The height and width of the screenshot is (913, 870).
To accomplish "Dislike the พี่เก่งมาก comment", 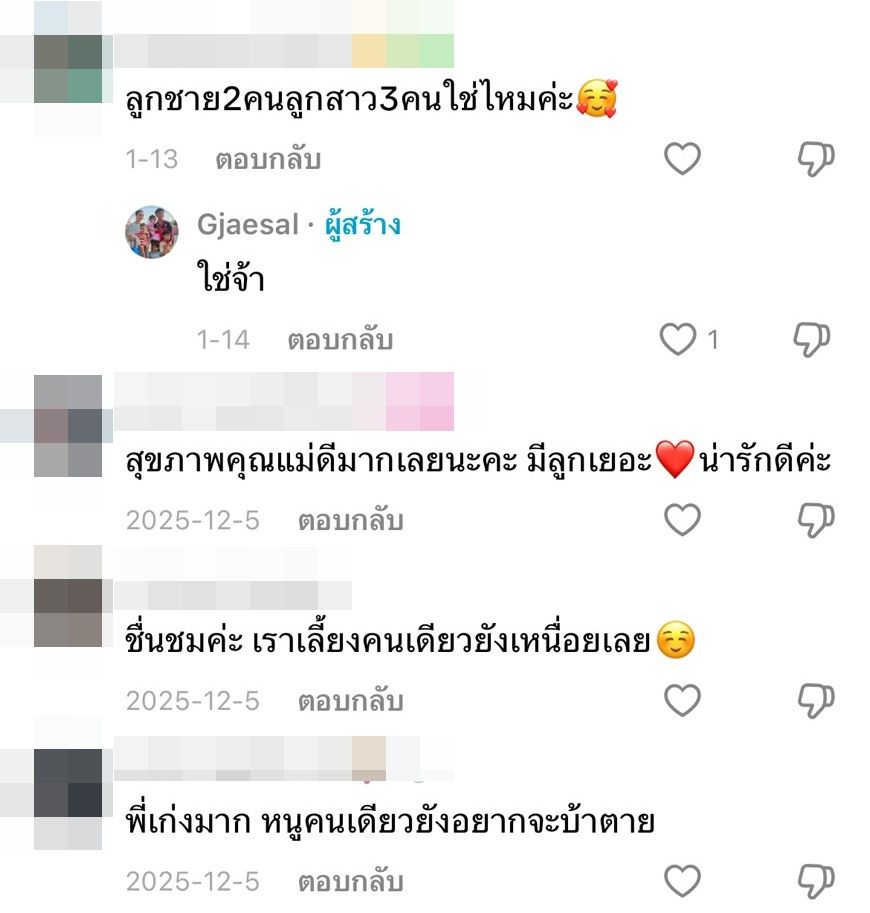I will [x=814, y=881].
